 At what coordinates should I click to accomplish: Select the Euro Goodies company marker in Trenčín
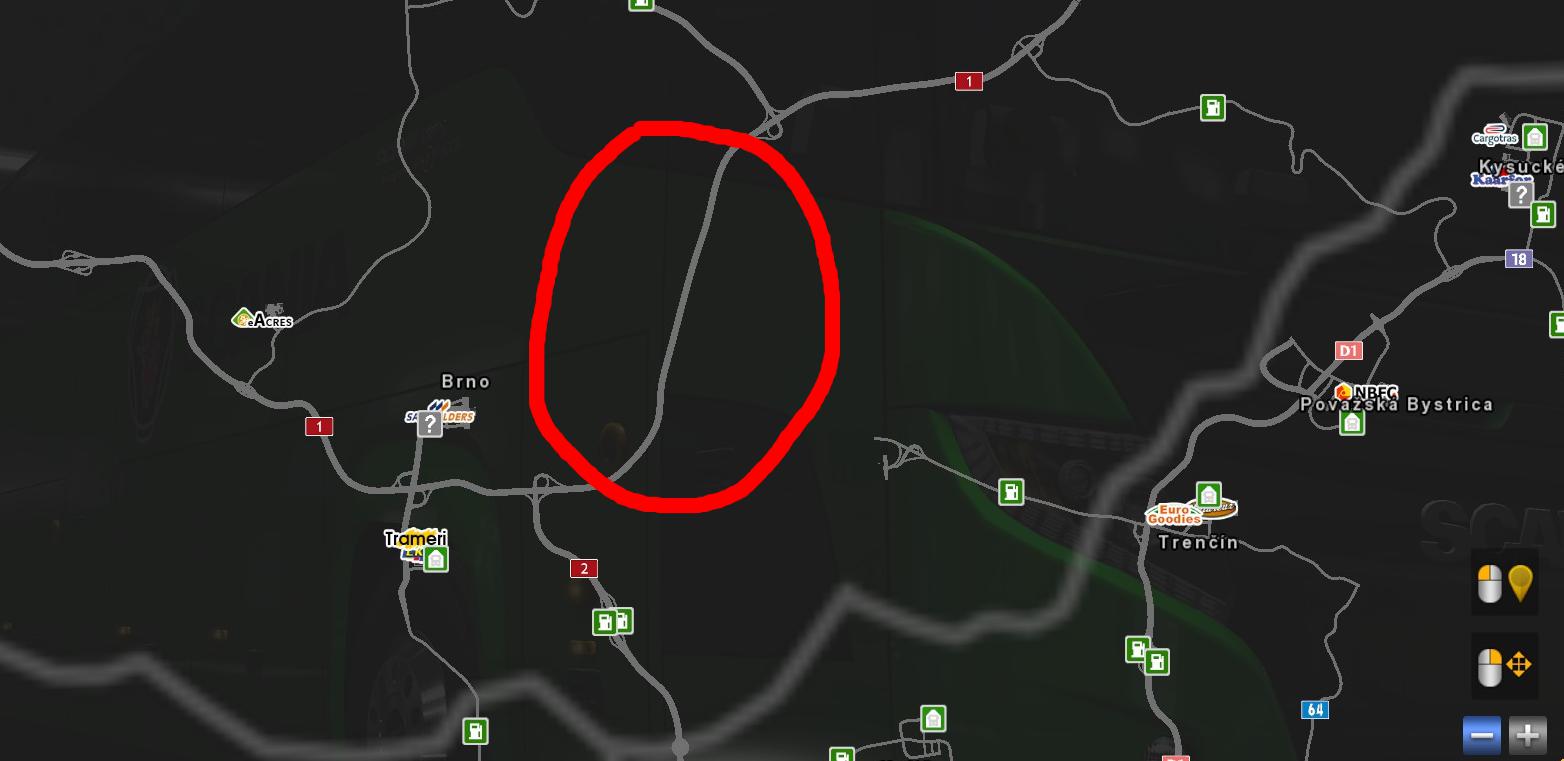point(1174,514)
